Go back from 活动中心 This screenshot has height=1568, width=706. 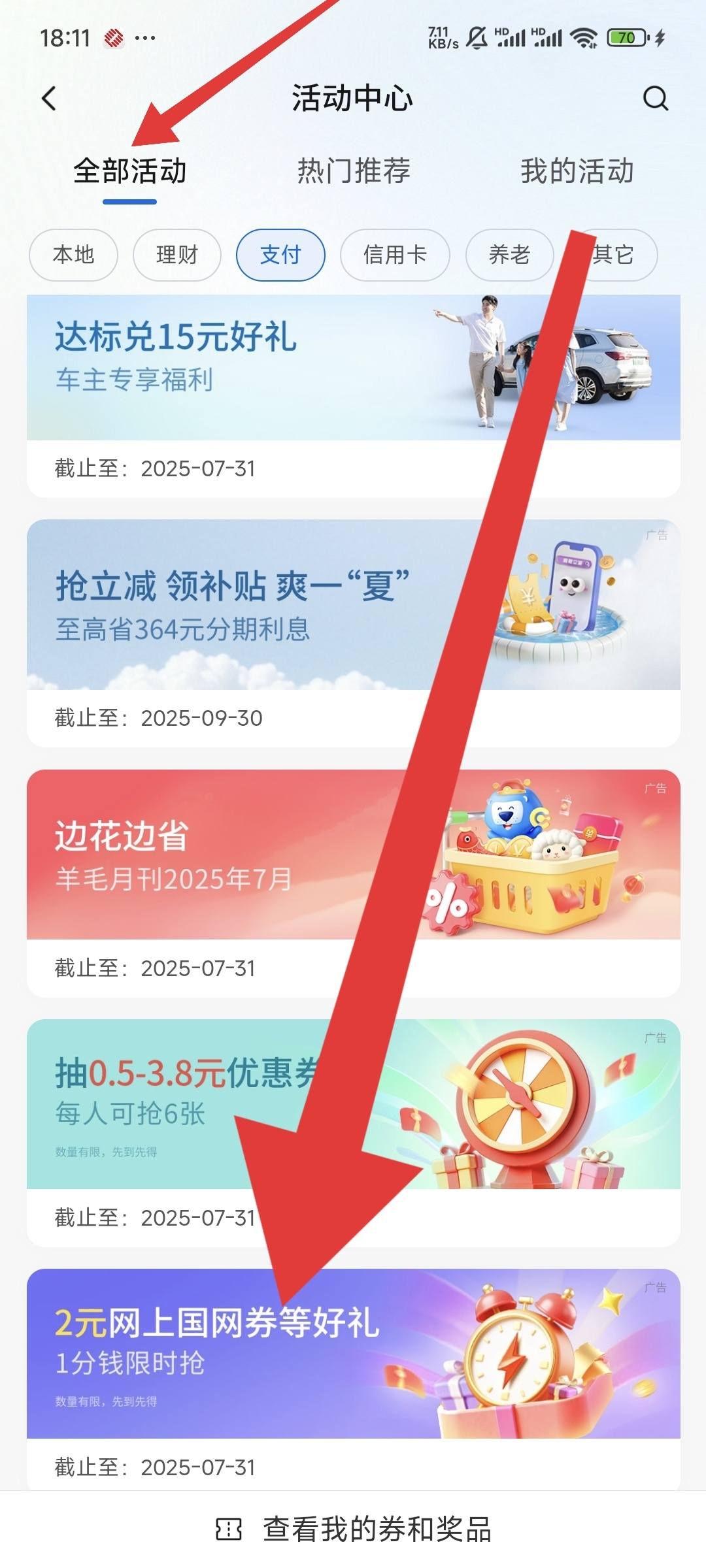point(49,99)
